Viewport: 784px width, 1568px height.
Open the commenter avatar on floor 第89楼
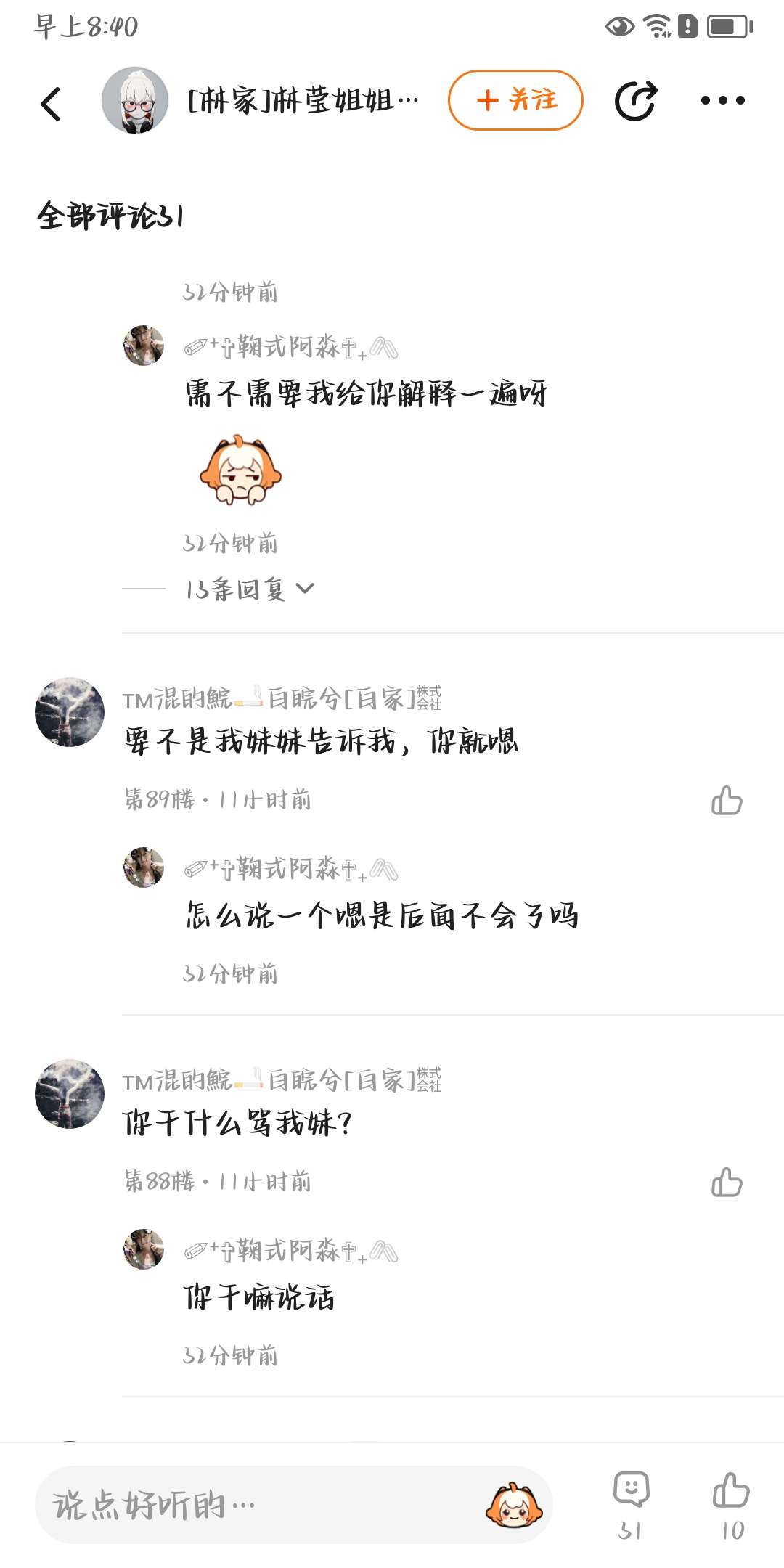[70, 712]
